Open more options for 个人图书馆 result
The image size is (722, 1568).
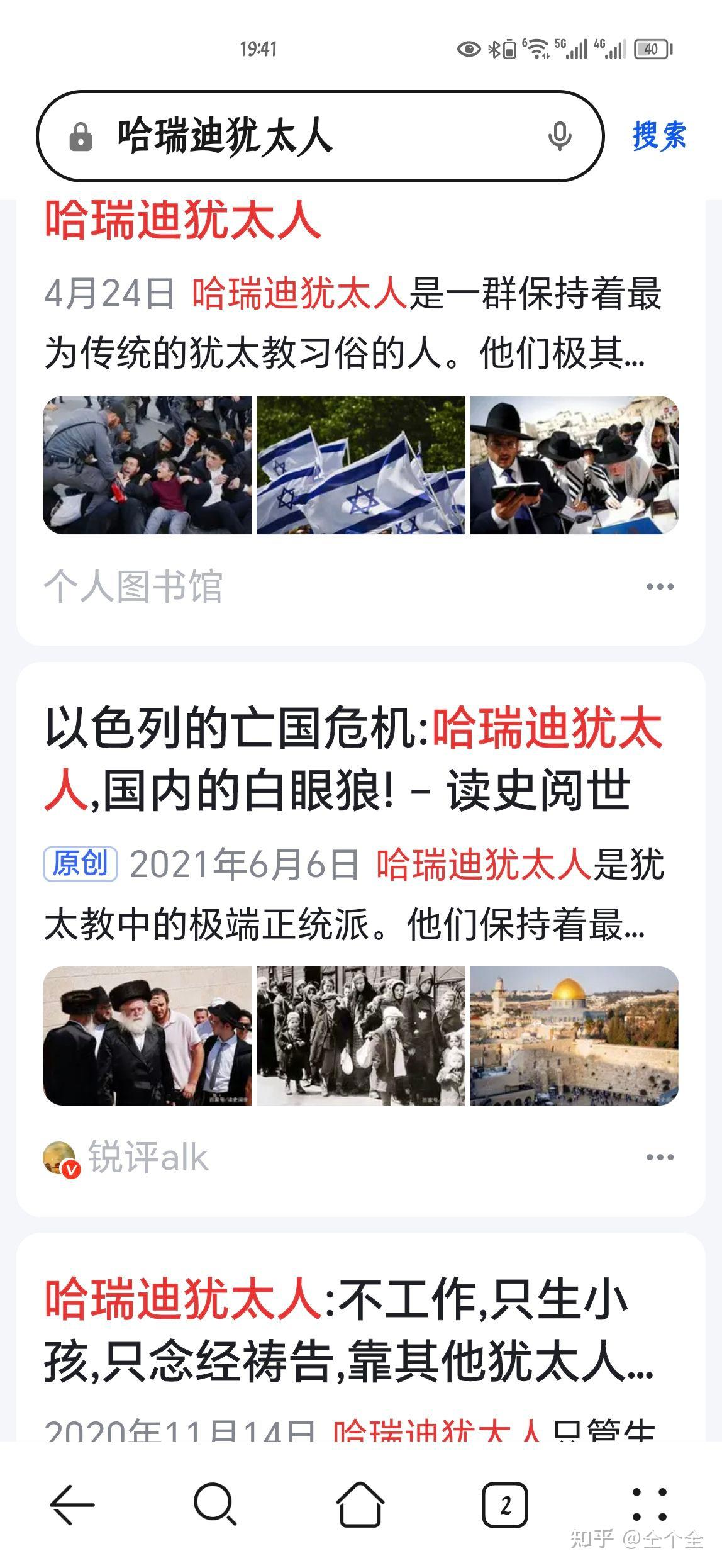pyautogui.click(x=660, y=586)
